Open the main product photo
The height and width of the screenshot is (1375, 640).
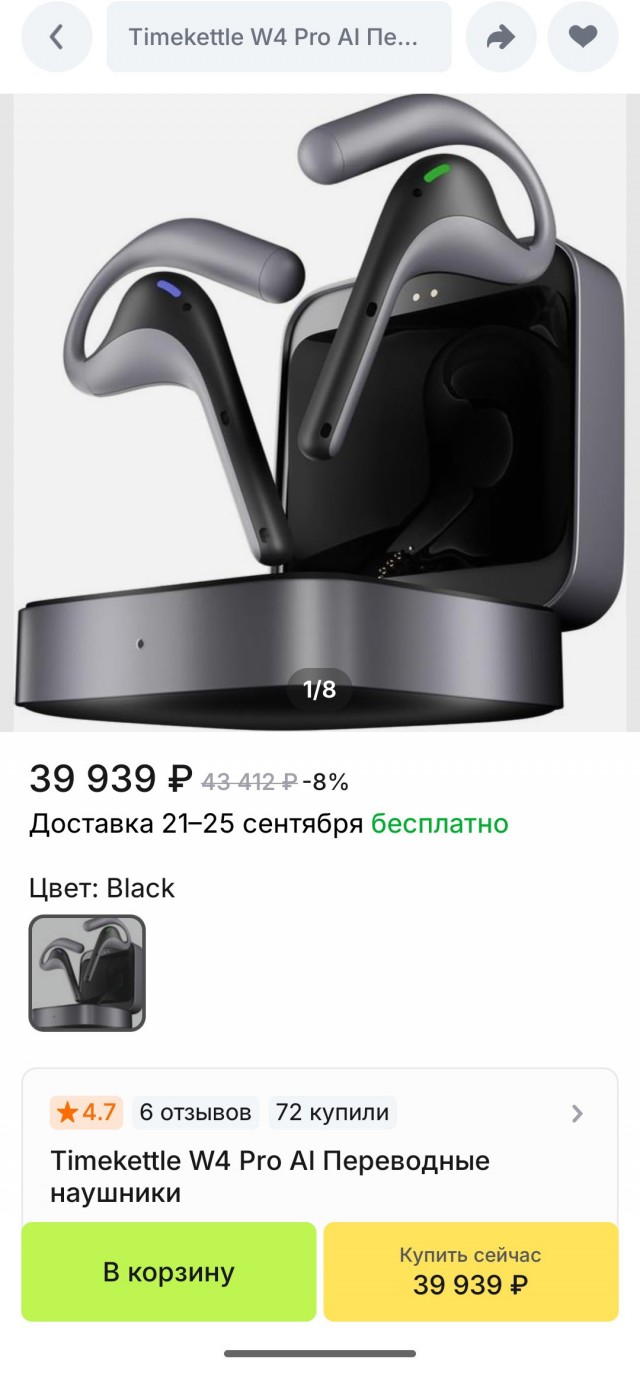click(320, 410)
